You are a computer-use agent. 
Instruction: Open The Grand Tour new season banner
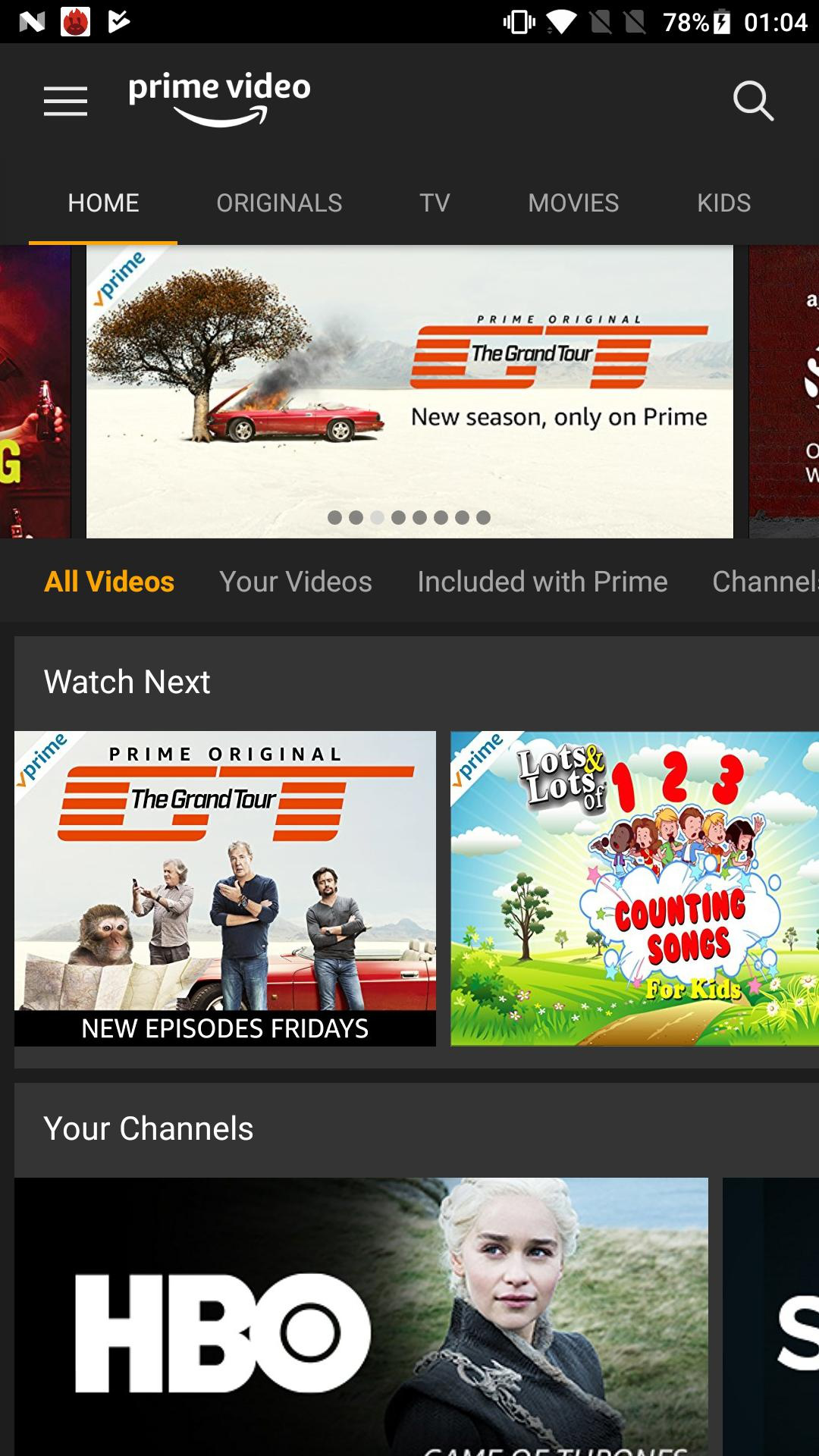coord(409,391)
